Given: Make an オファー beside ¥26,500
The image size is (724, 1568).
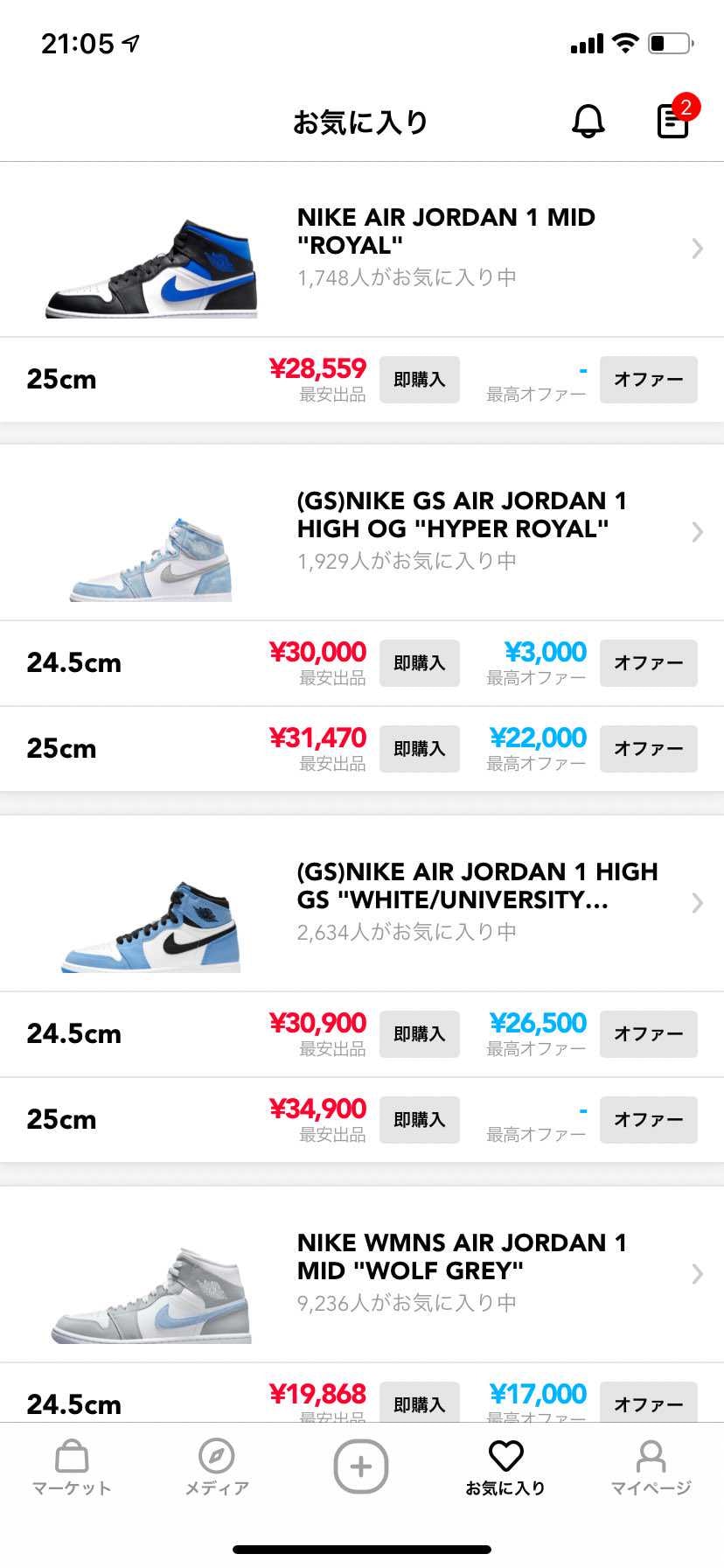Looking at the screenshot, I should point(648,1034).
